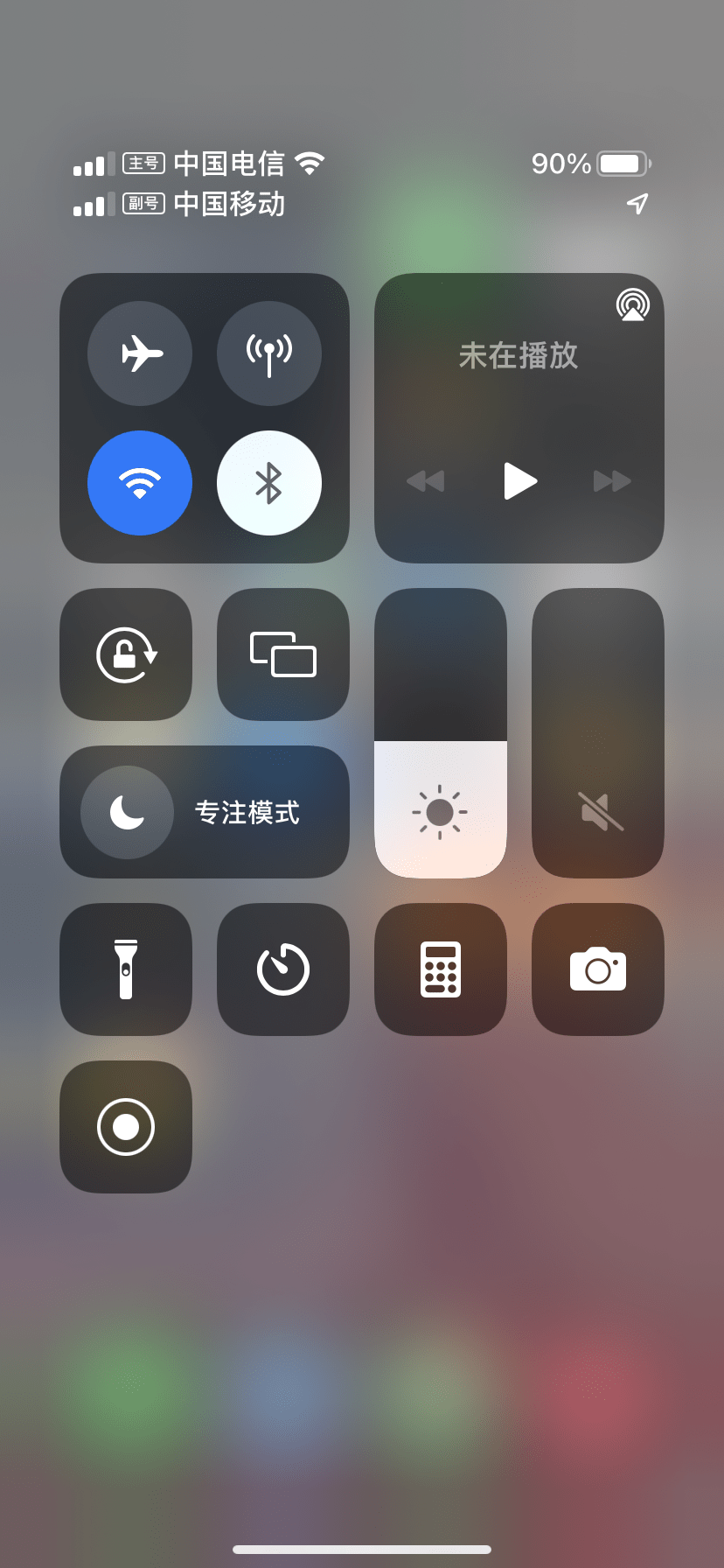The width and height of the screenshot is (724, 1568).
Task: Start a screen recording
Action: 125,1127
